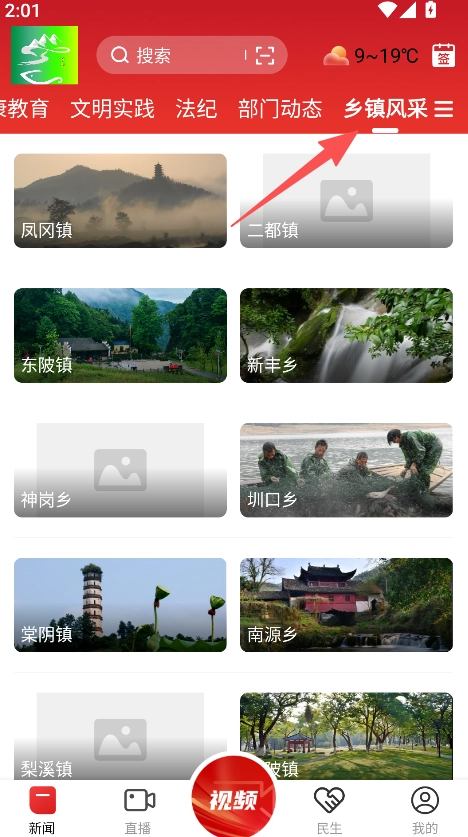This screenshot has height=837, width=468.
Task: Switch to the 文明实践 tab
Action: coord(113,109)
